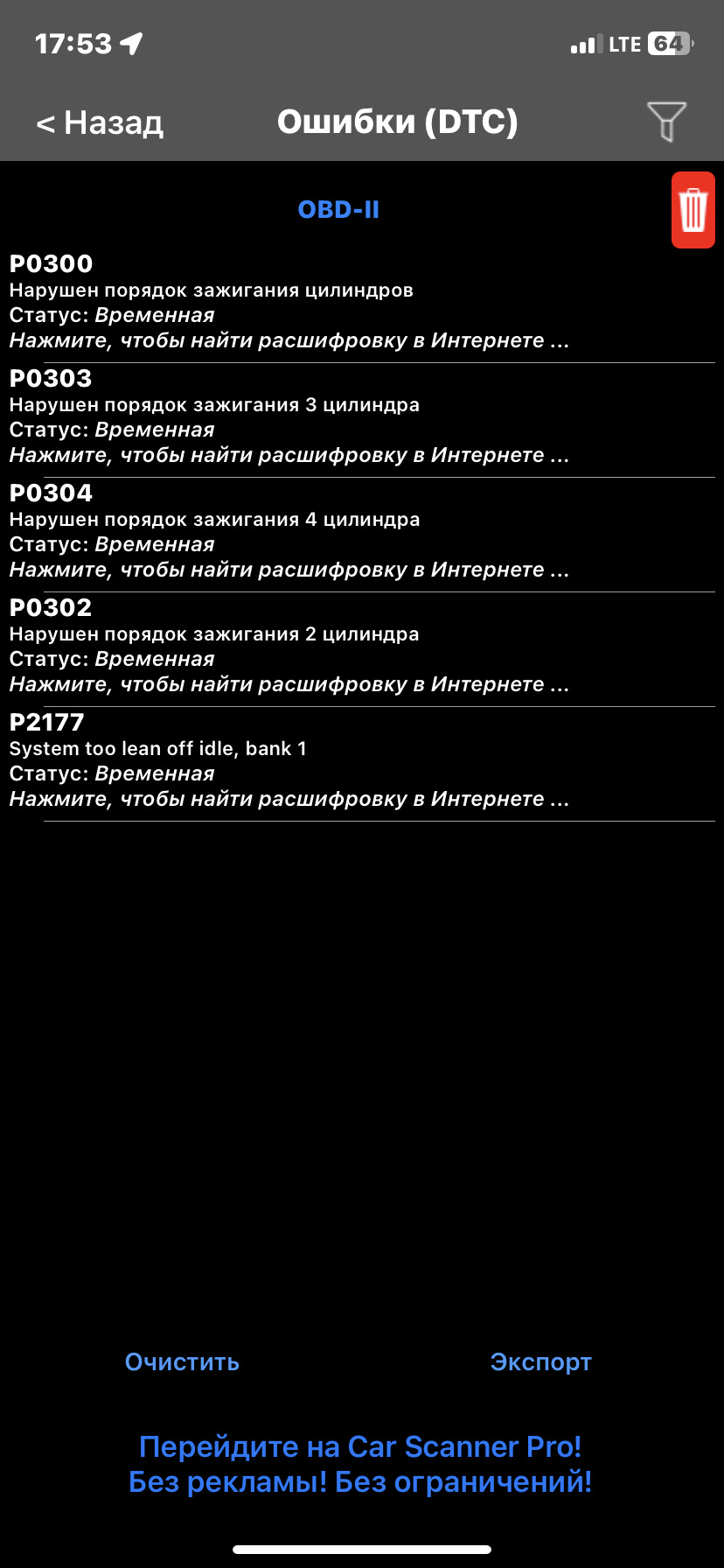Tap the red trash delete icon

tap(693, 210)
